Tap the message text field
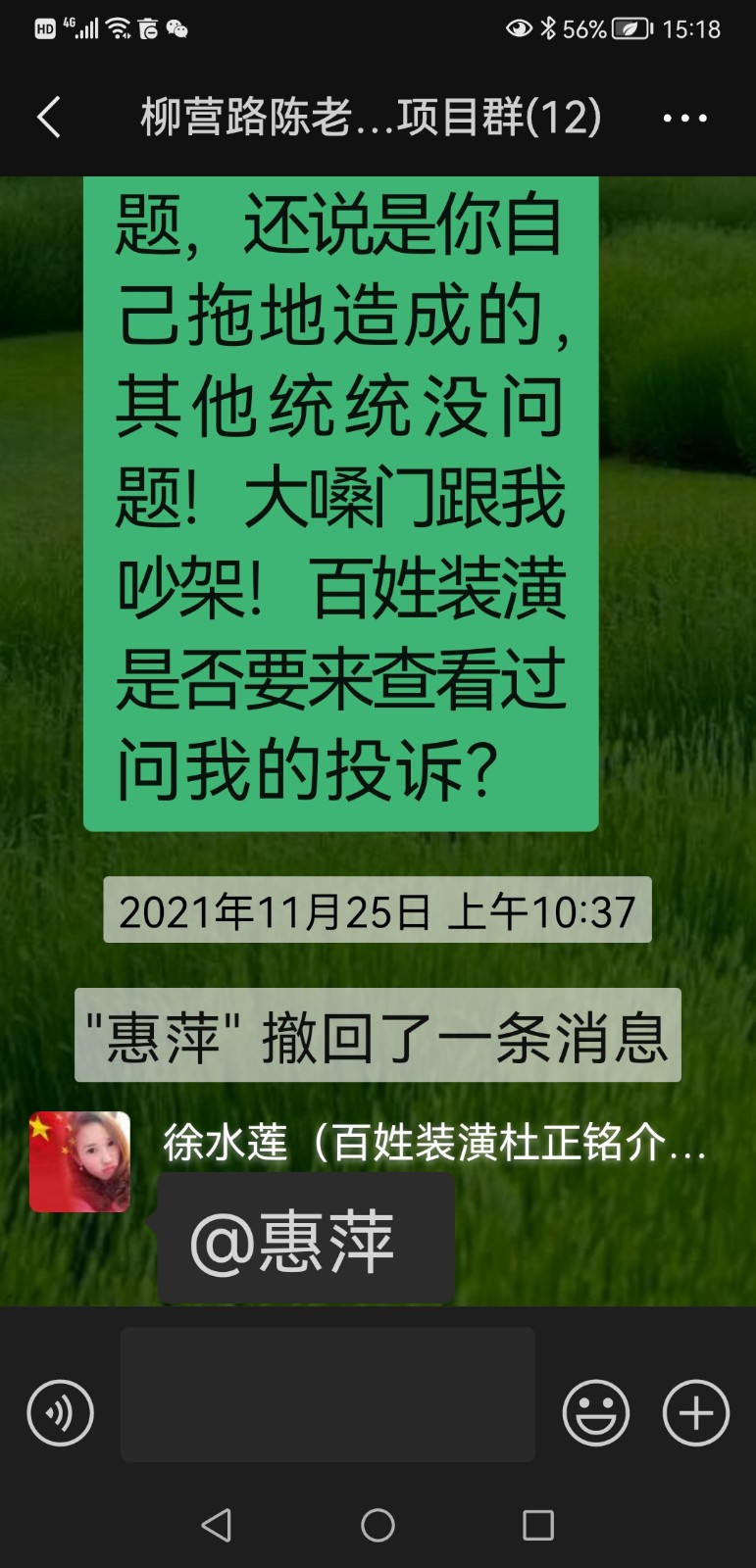Image resolution: width=756 pixels, height=1568 pixels. coord(328,1395)
